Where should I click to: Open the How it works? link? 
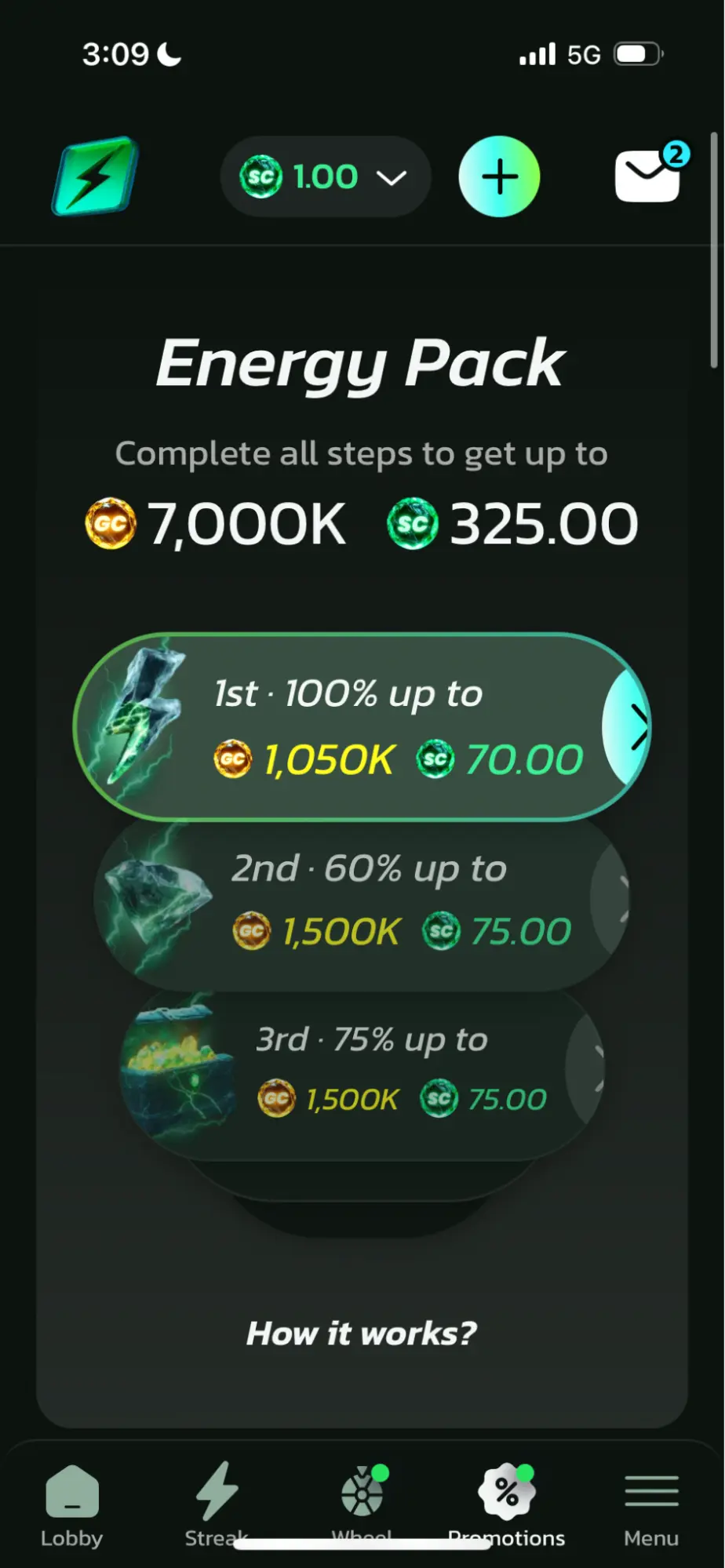[361, 1333]
